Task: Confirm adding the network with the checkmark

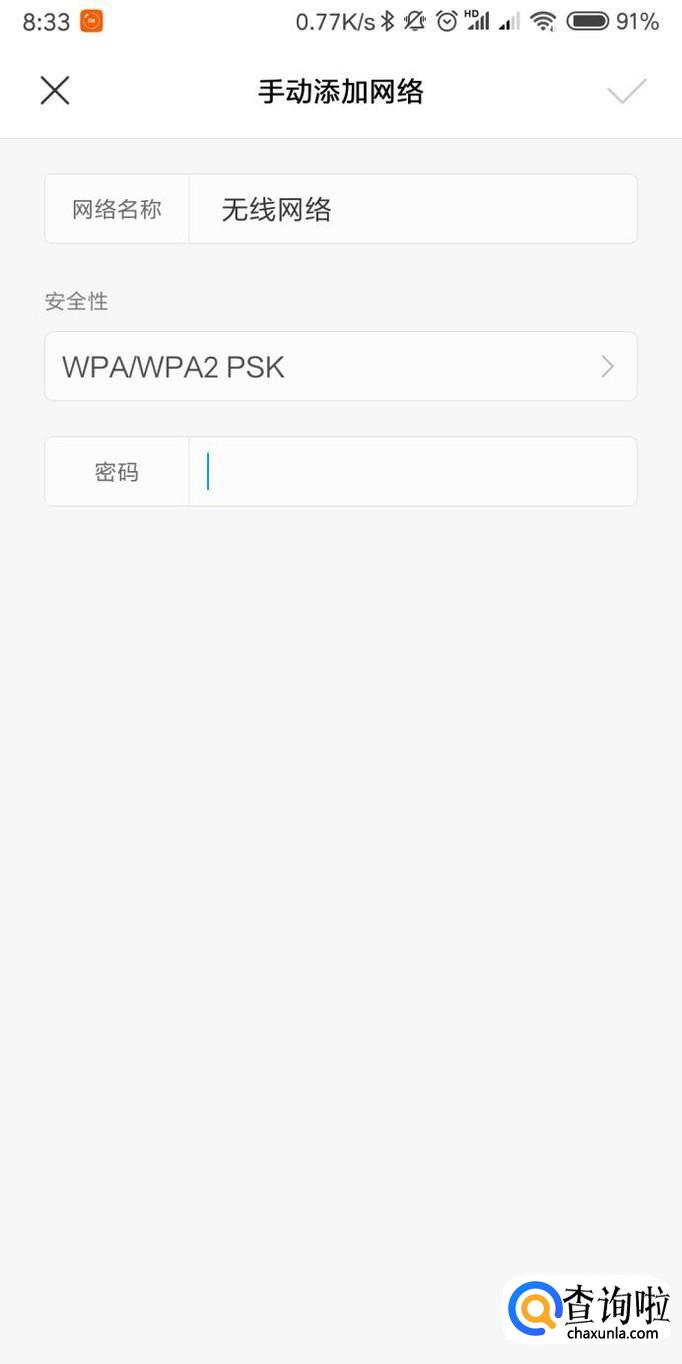Action: tap(627, 92)
